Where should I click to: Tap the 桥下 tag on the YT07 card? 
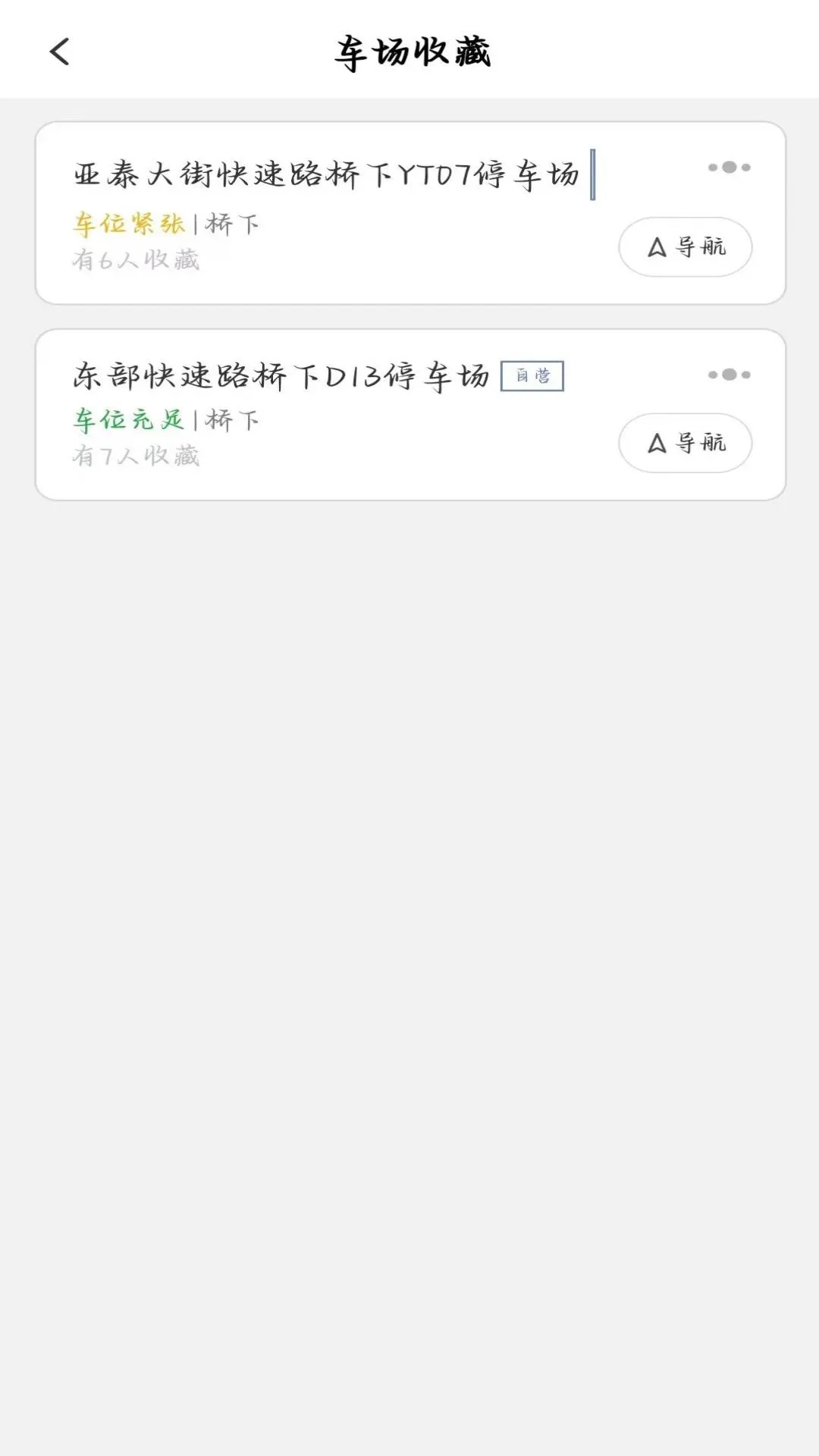[235, 224]
